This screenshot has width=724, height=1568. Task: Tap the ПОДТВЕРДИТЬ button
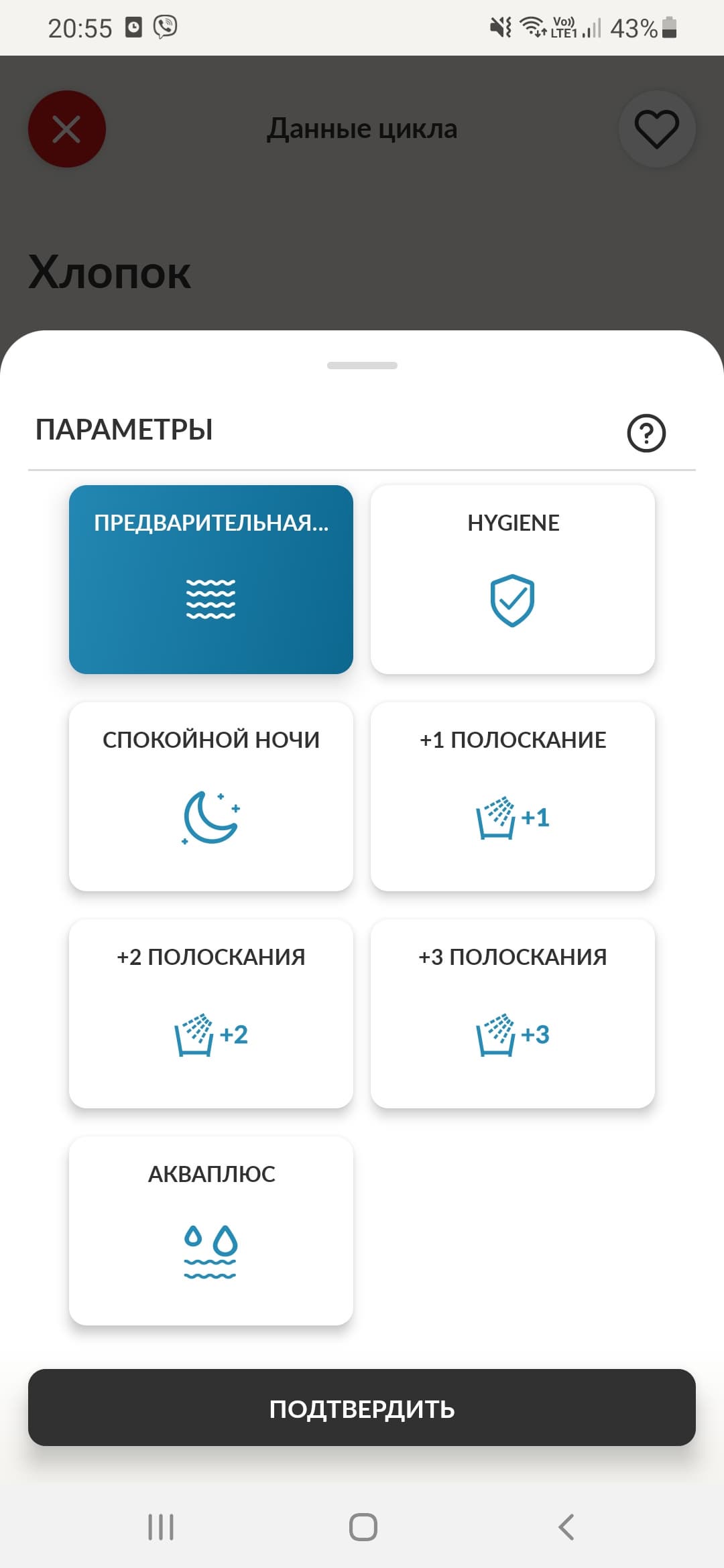tap(362, 1407)
